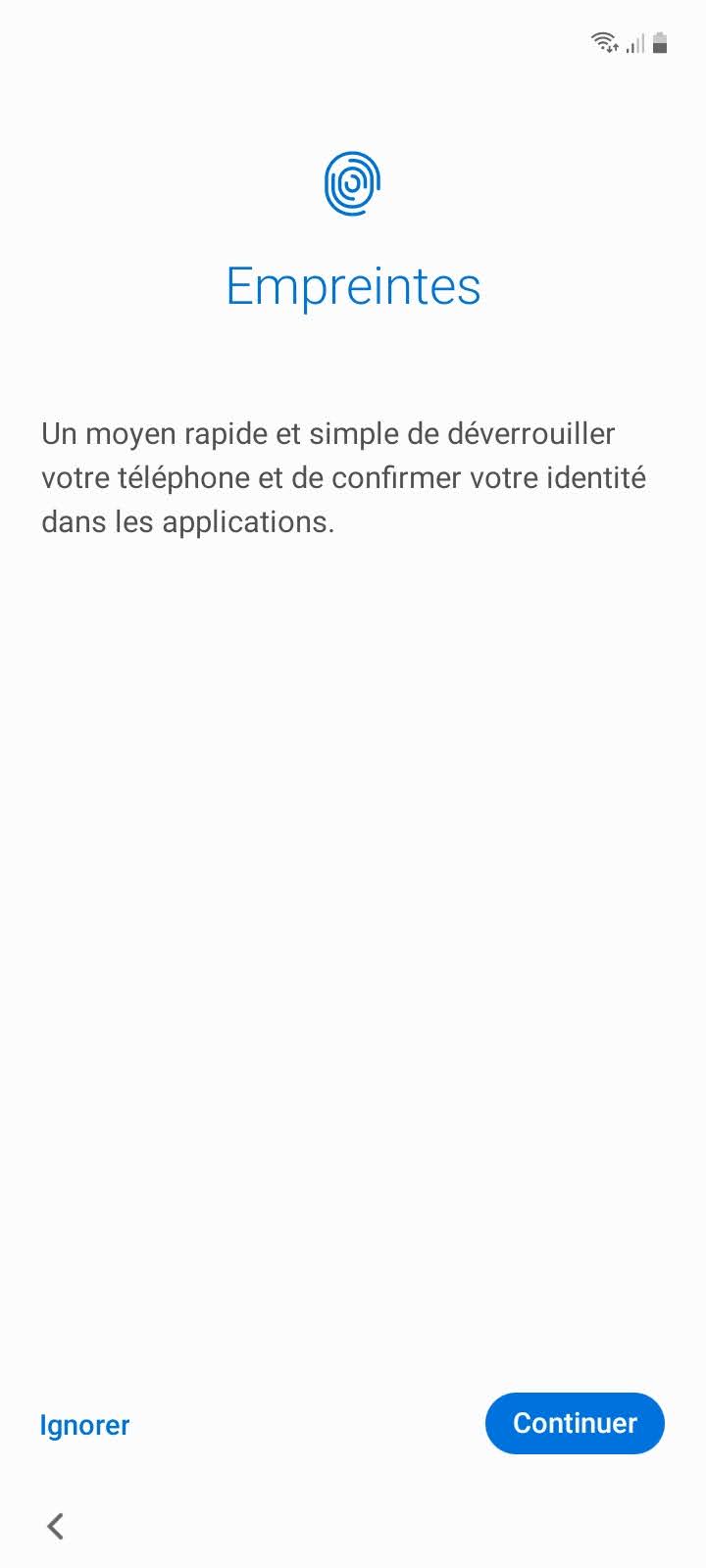The image size is (706, 1568).
Task: Skip fingerprint setup with Ignorer
Action: pos(84,1425)
